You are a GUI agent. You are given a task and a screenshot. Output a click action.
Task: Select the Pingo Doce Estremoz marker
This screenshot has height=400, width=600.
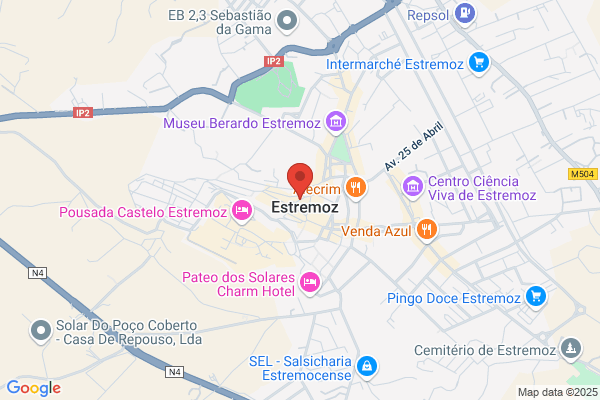(x=536, y=298)
